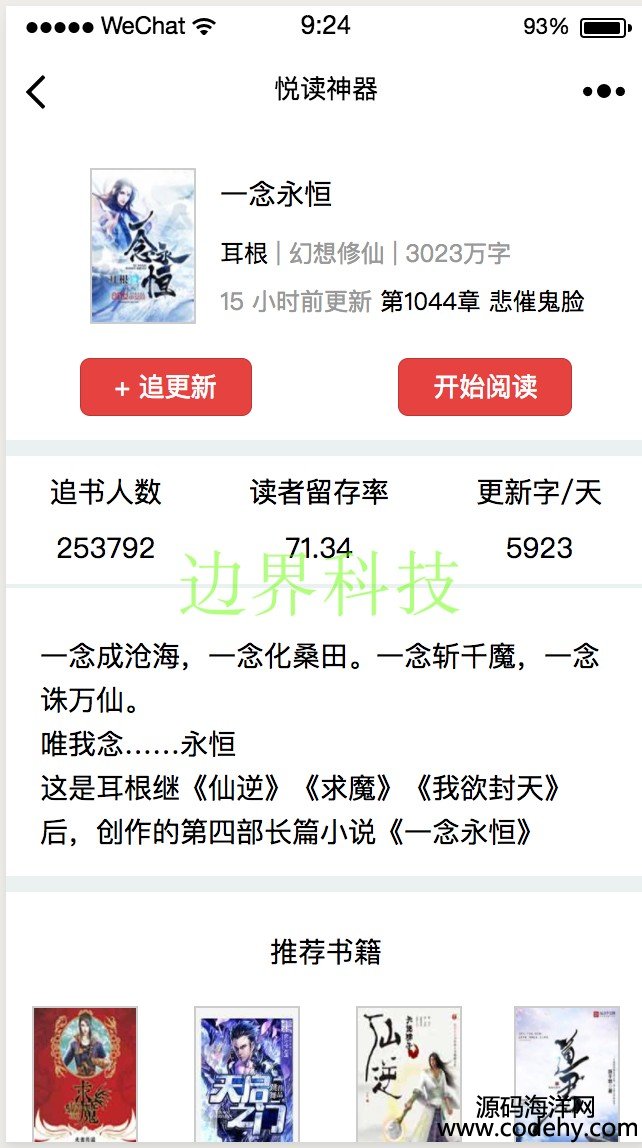
Task: Start reading with 开始阅读 button
Action: coord(485,387)
